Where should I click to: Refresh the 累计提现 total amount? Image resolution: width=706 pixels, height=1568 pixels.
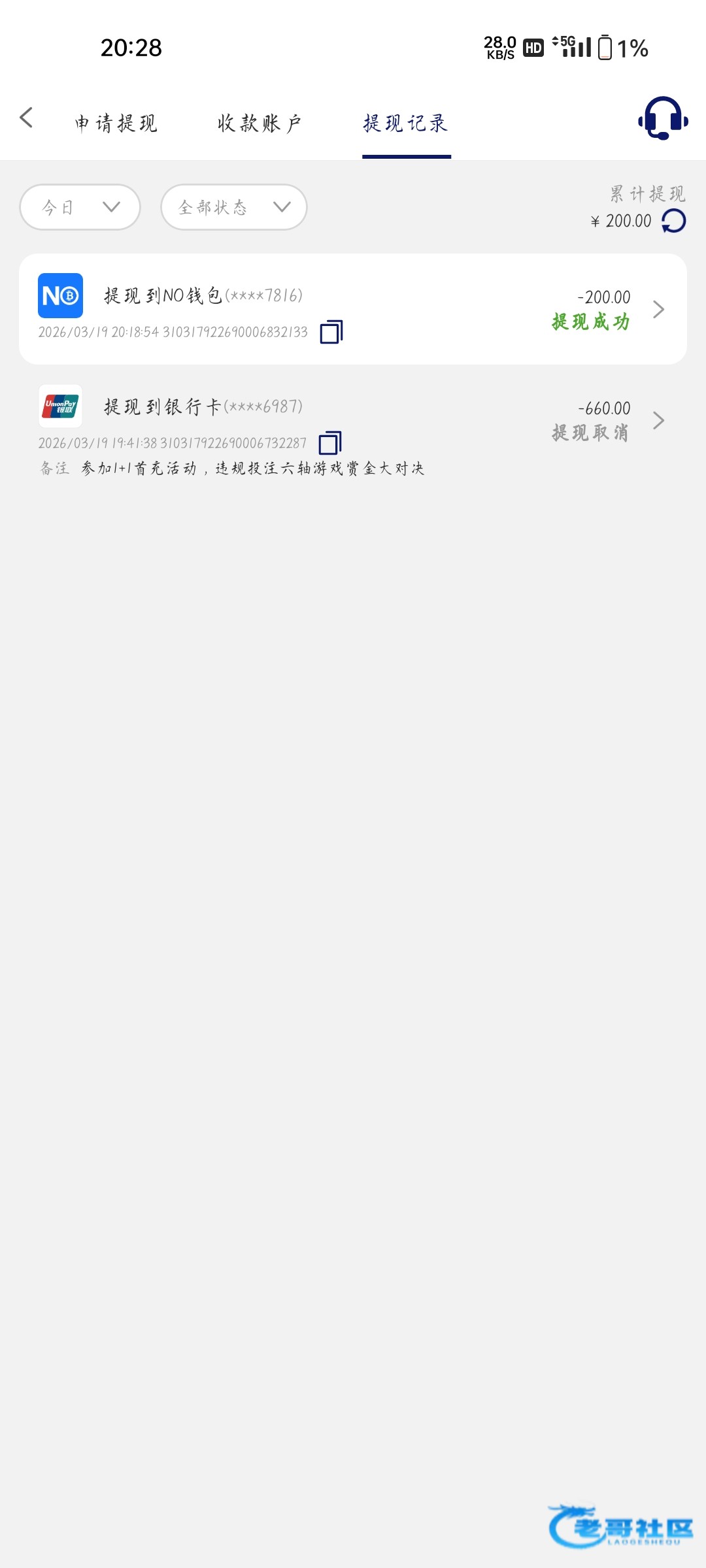[673, 221]
